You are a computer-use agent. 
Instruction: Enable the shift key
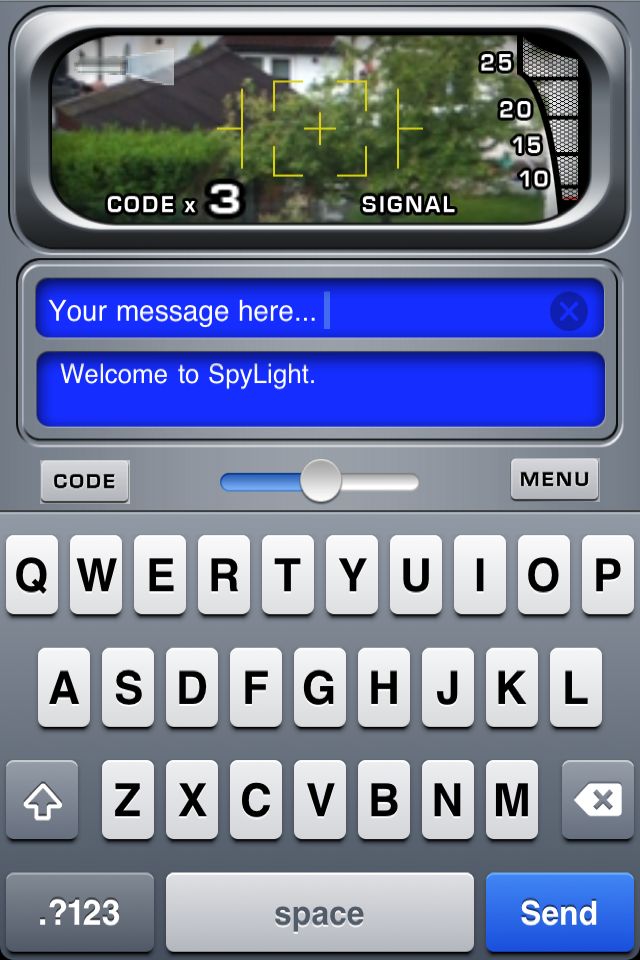point(42,800)
